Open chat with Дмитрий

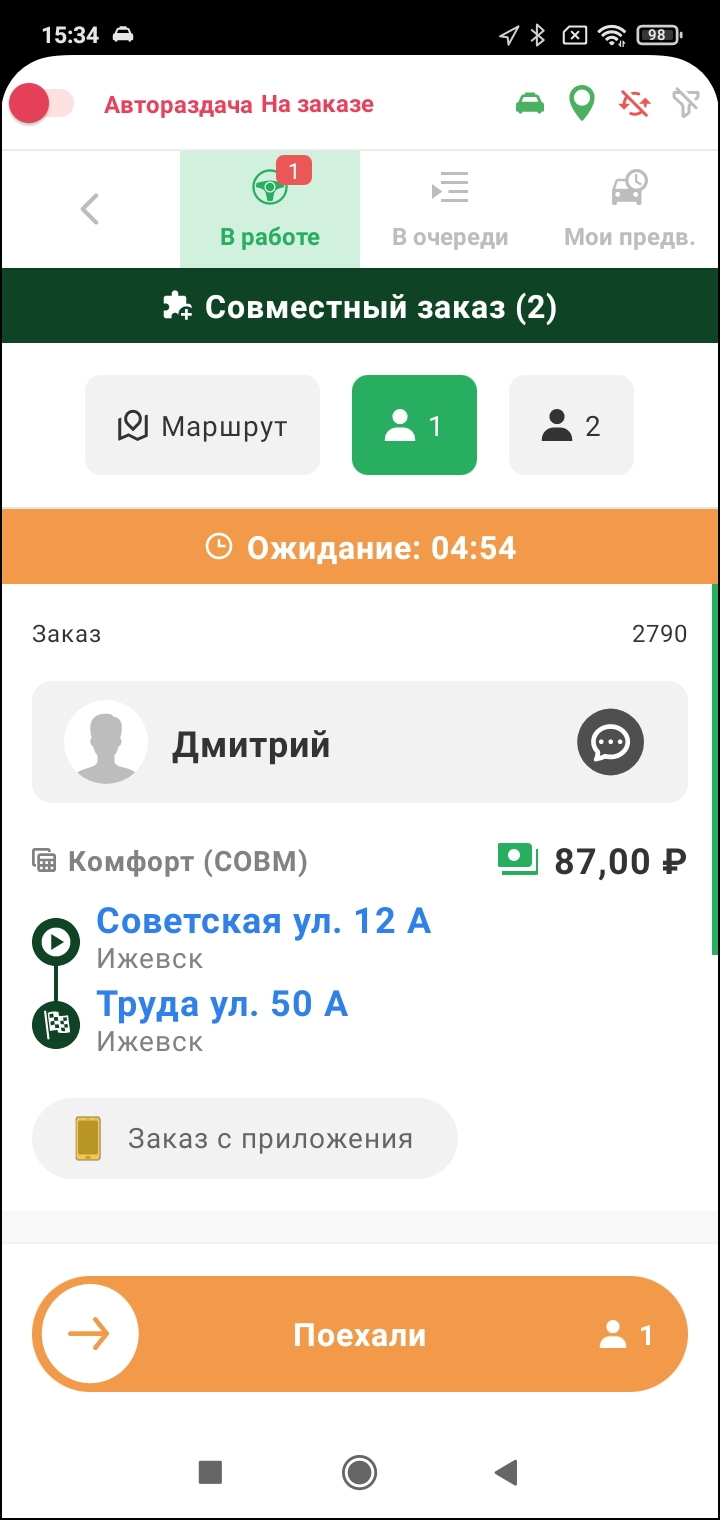point(610,742)
